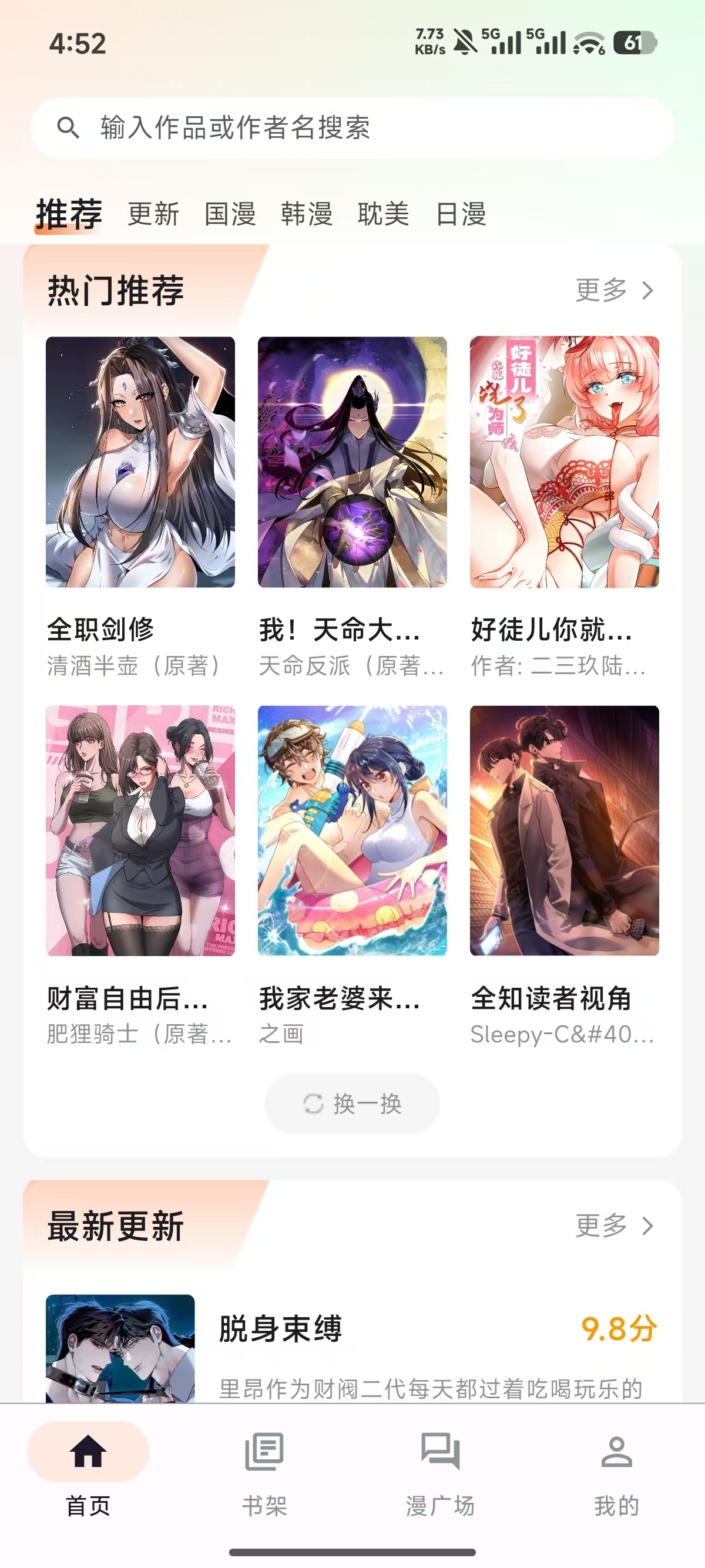Tap the refresh icon inside 换一换
Viewport: 705px width, 1568px height.
coord(314,1103)
